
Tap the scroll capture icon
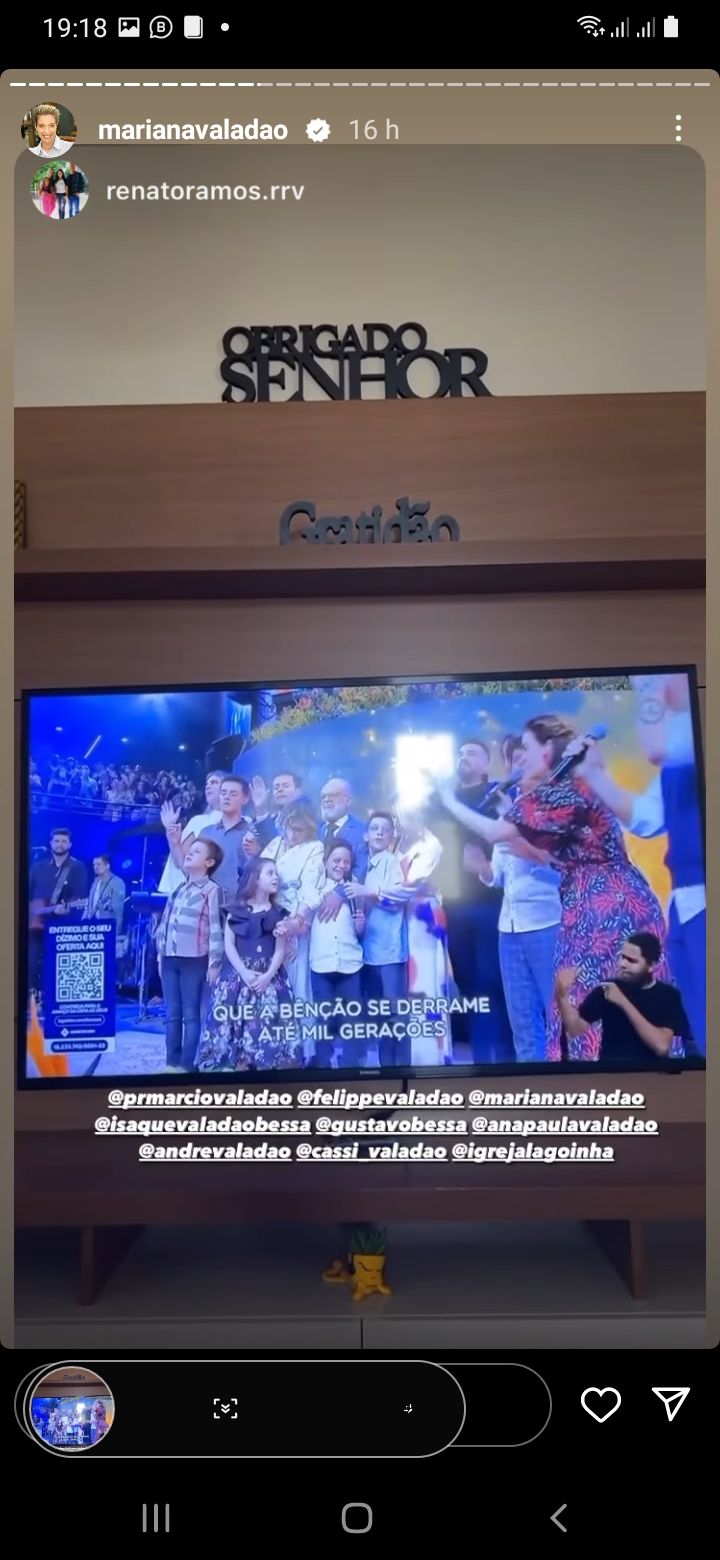point(225,1408)
